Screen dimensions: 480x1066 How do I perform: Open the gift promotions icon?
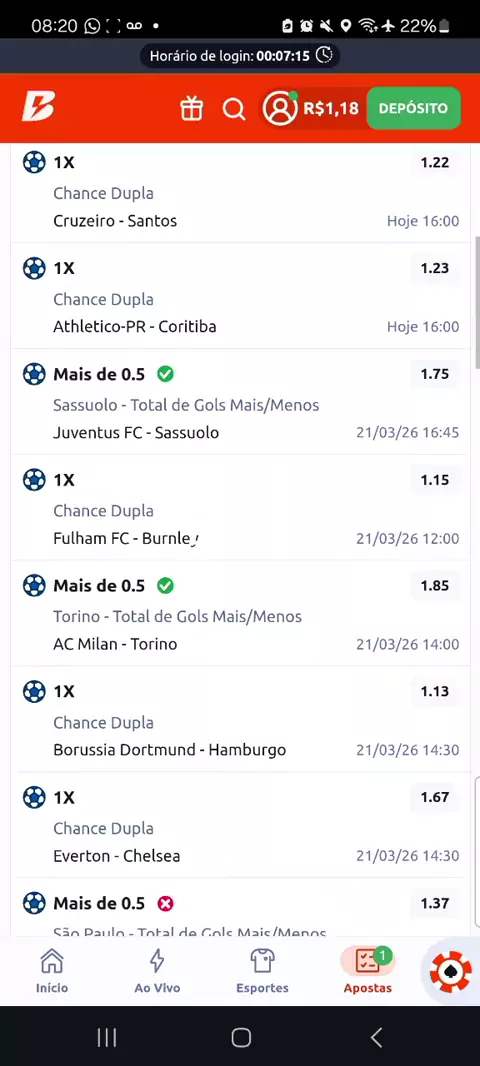tap(192, 108)
